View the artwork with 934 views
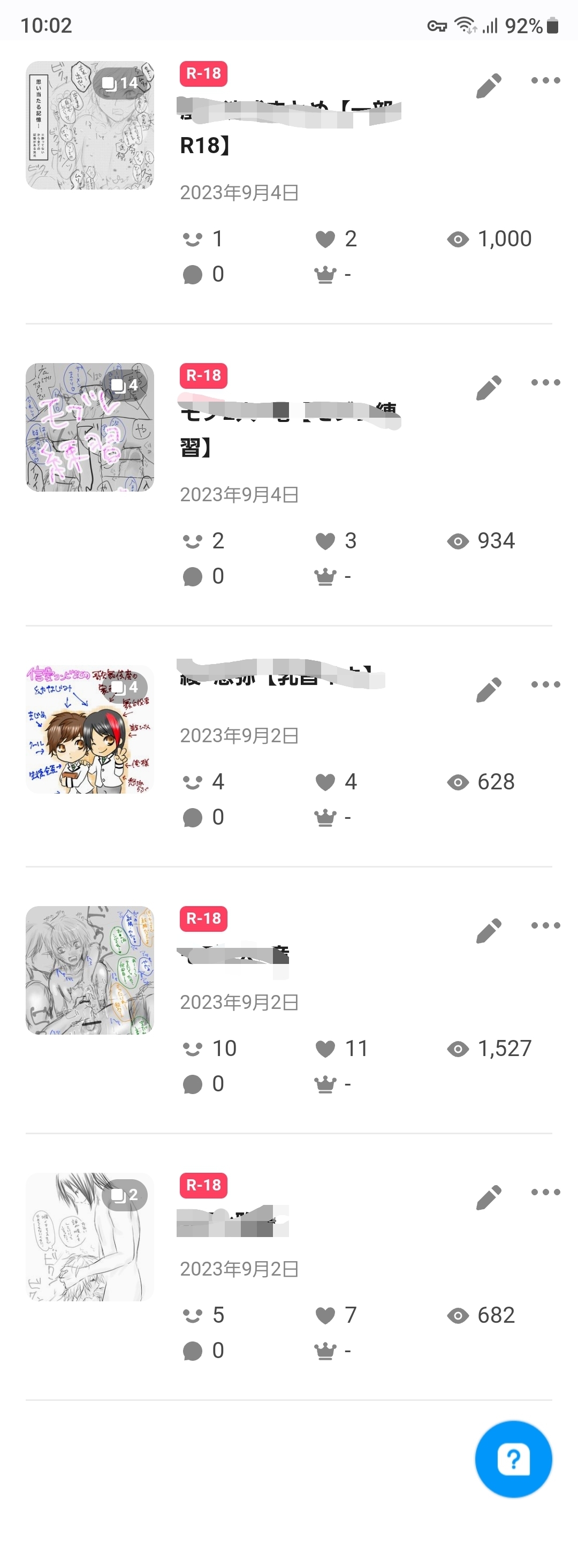This screenshot has width=578, height=1568. pos(89,427)
